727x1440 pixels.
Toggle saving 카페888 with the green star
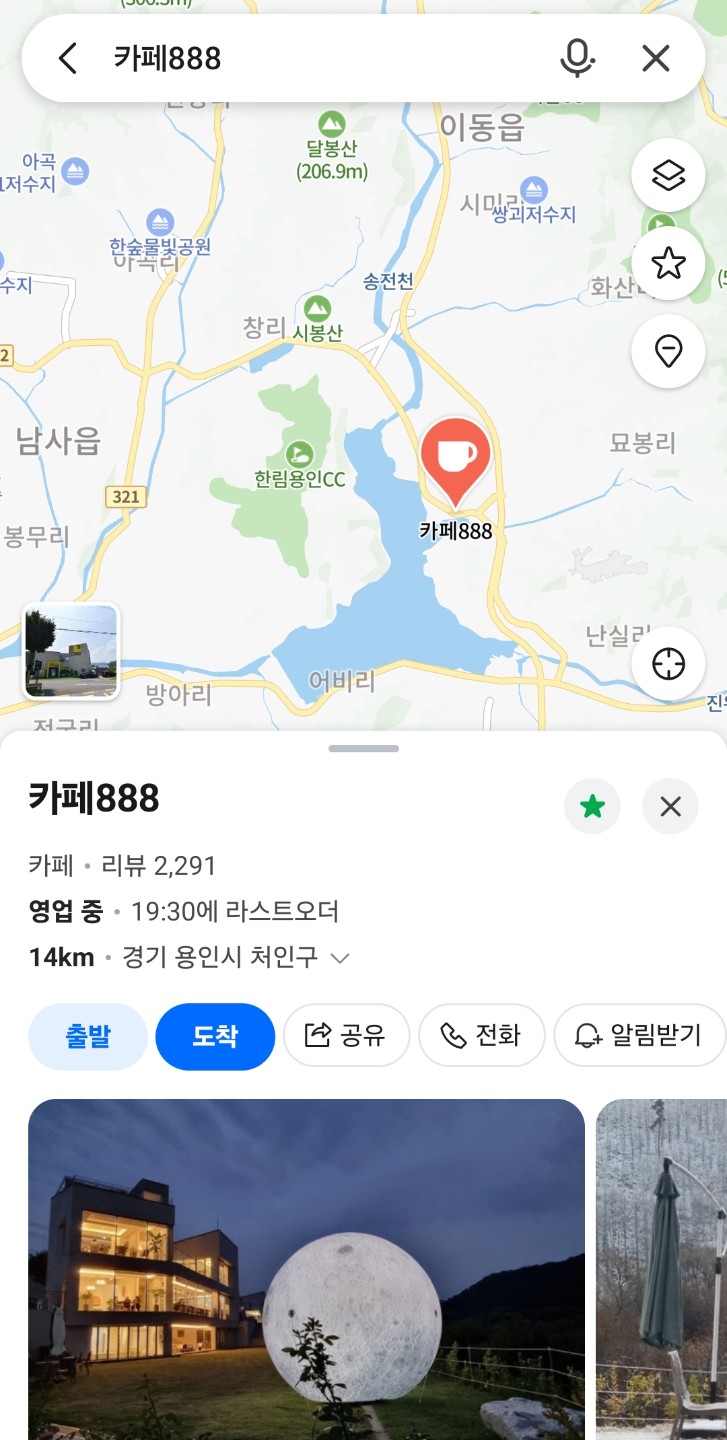(x=592, y=806)
